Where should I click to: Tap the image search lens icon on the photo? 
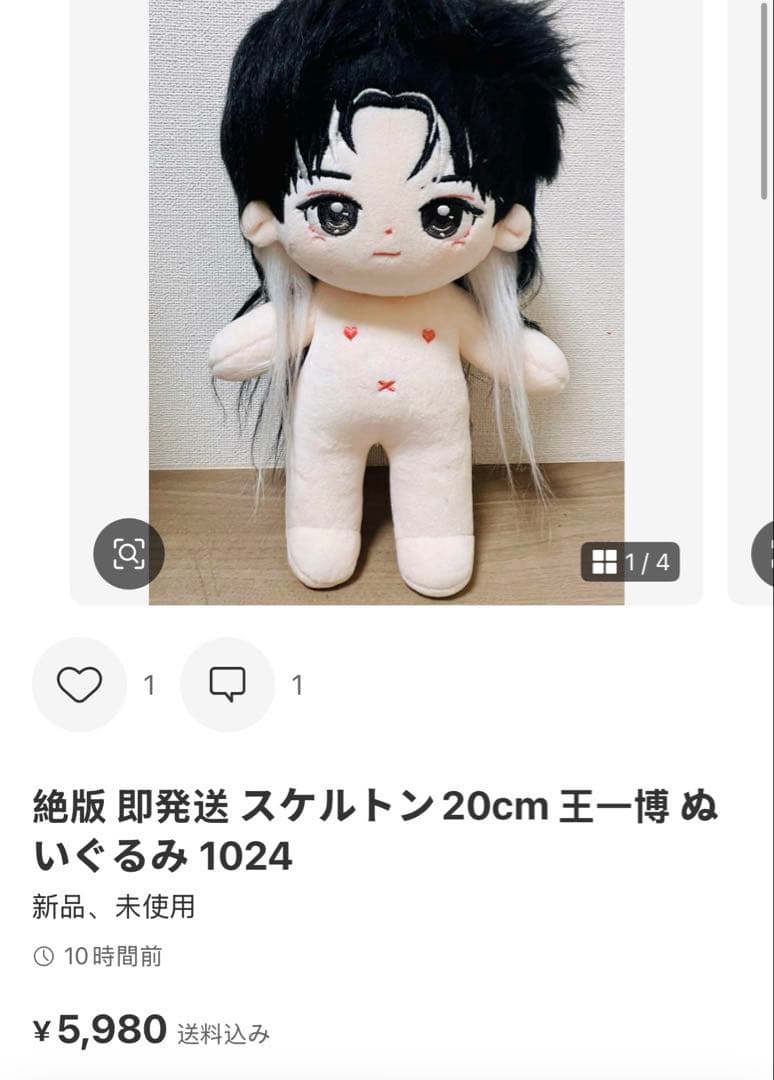(x=128, y=551)
